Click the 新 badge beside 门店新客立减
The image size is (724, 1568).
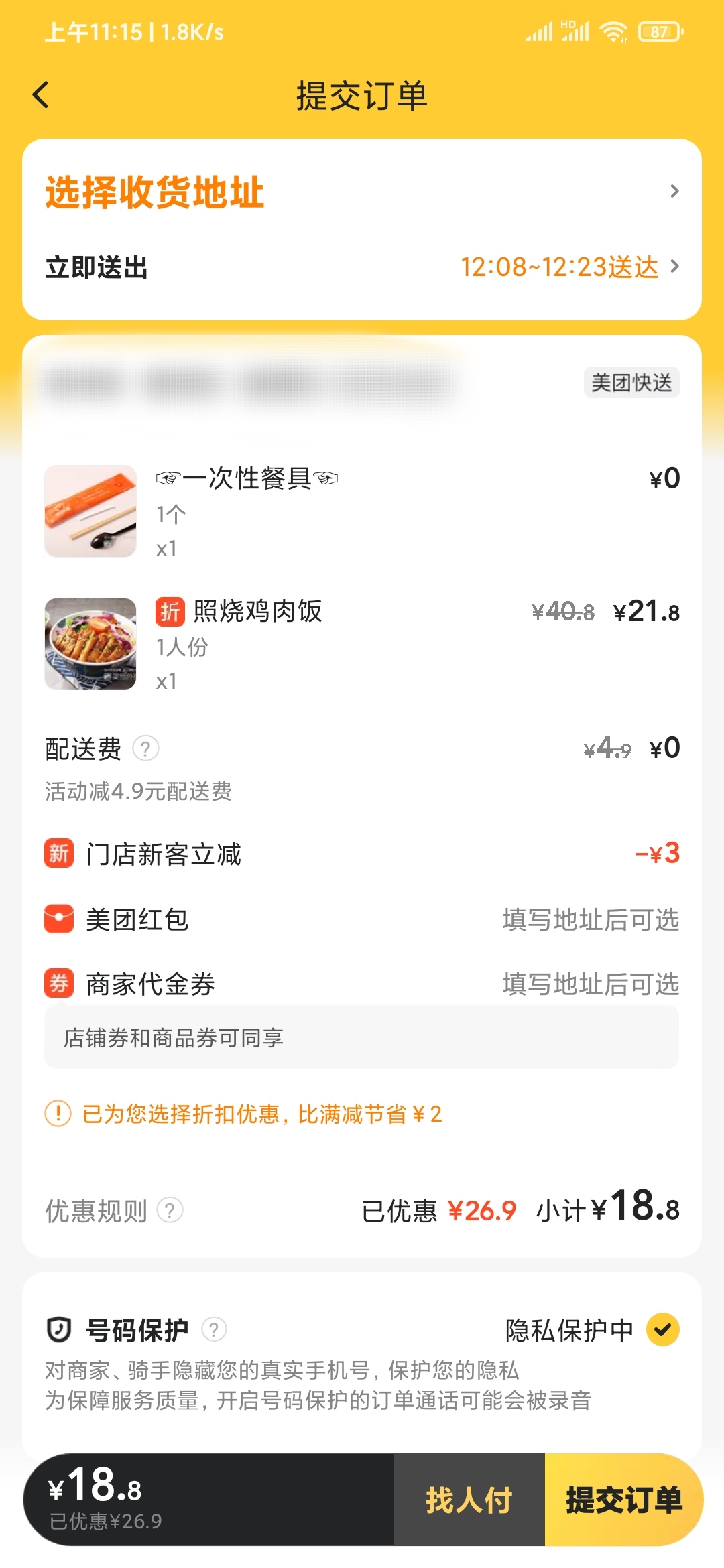[59, 854]
